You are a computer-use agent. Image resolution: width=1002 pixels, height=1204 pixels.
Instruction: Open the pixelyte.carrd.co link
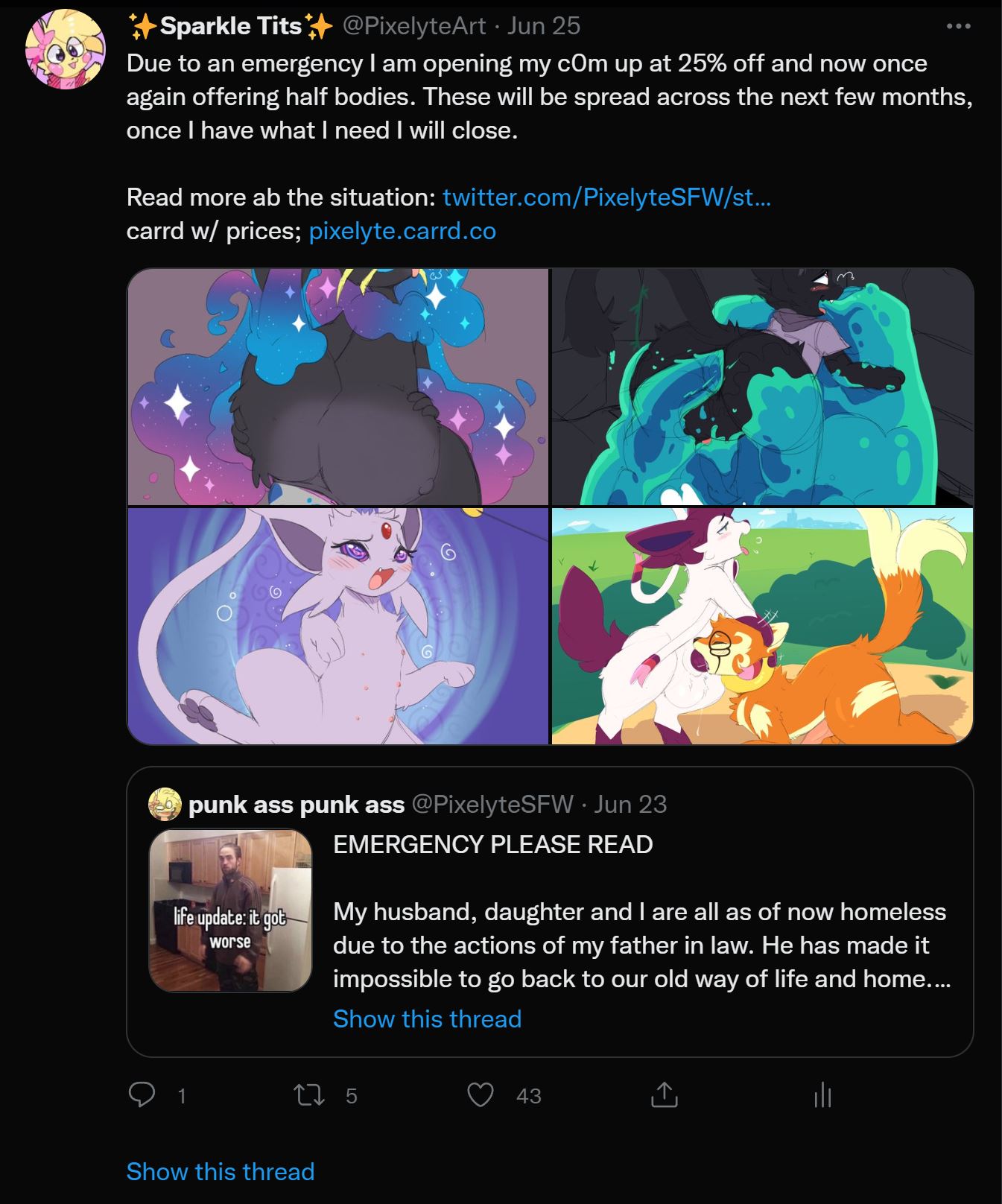(x=402, y=231)
